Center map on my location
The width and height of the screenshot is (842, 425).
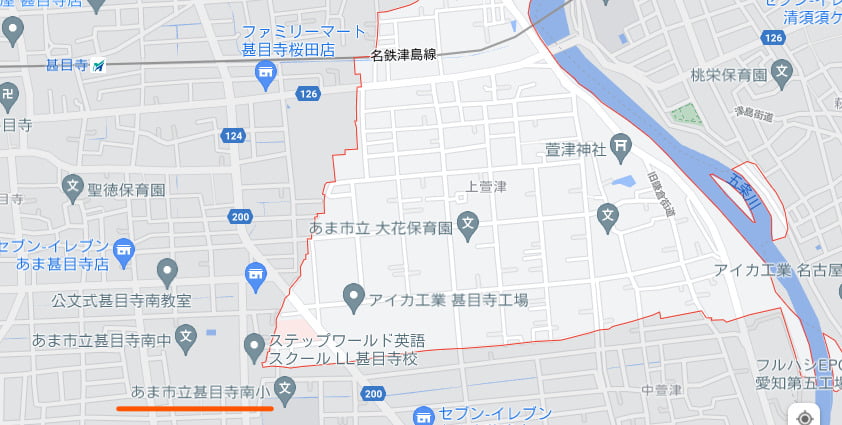click(806, 415)
